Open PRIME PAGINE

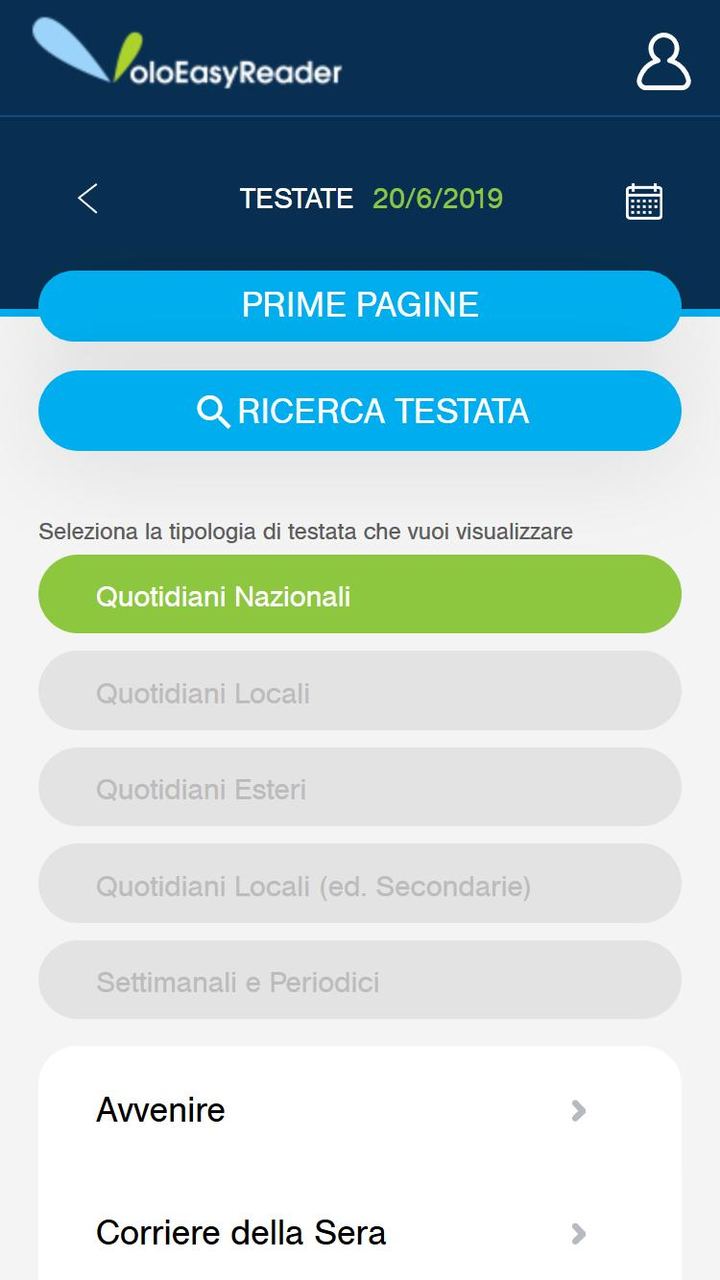pos(359,305)
